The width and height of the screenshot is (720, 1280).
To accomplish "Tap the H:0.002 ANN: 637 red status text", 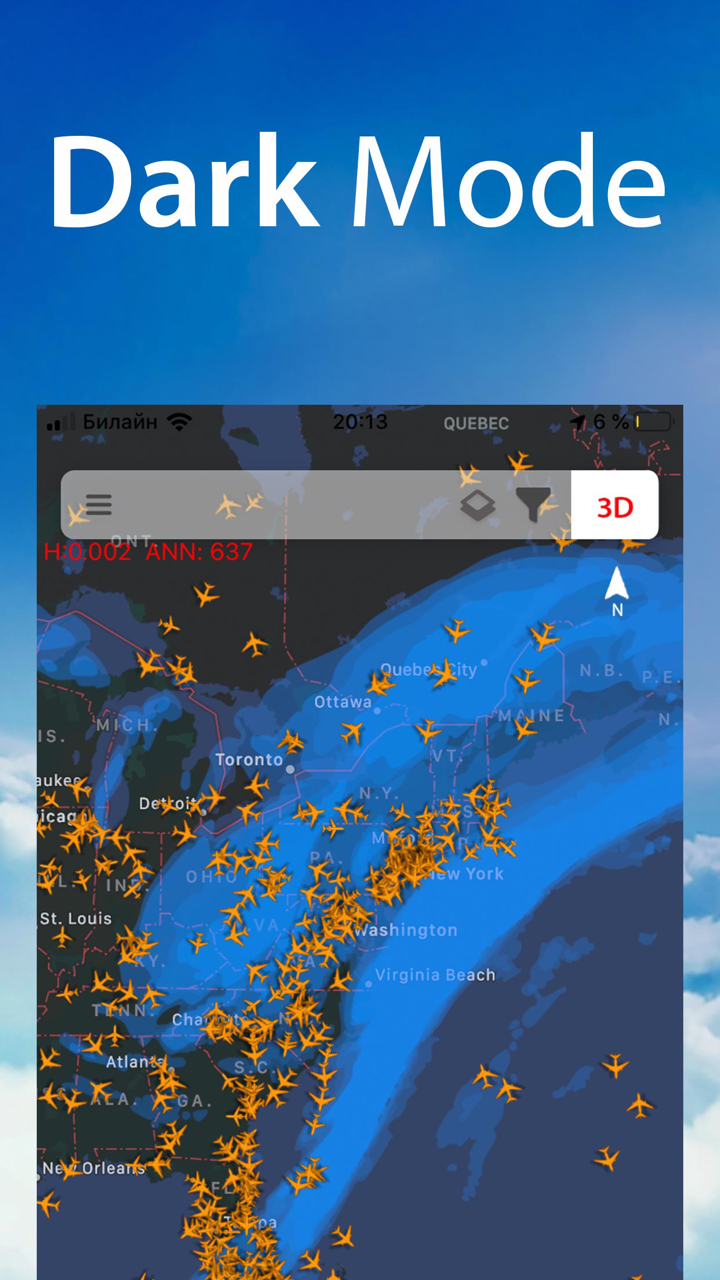I will click(x=148, y=552).
